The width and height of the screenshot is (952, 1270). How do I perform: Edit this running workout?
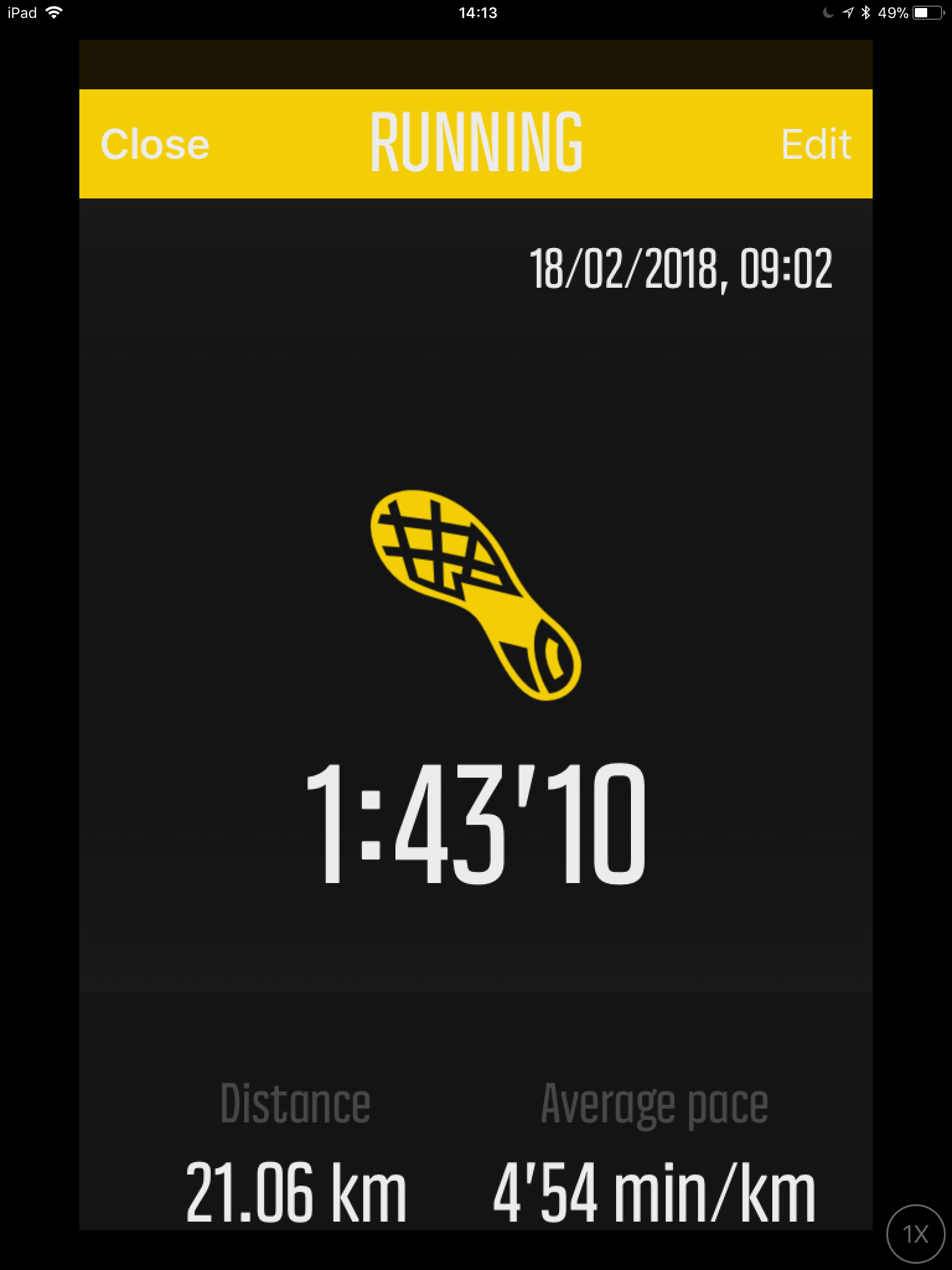coord(816,144)
